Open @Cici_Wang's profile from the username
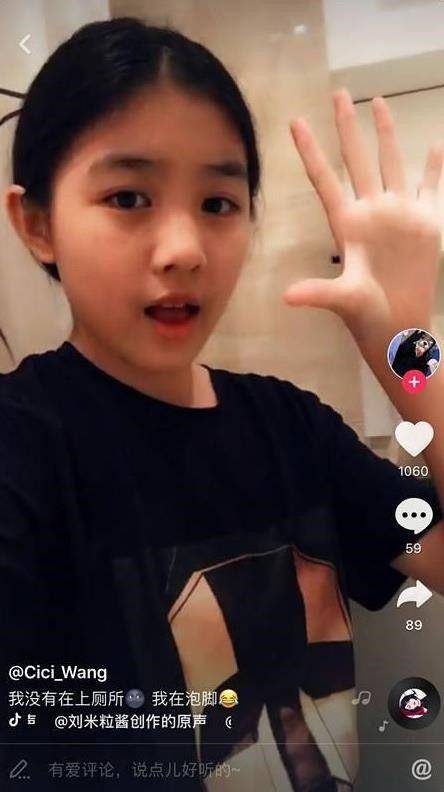The width and height of the screenshot is (444, 792). (x=58, y=673)
